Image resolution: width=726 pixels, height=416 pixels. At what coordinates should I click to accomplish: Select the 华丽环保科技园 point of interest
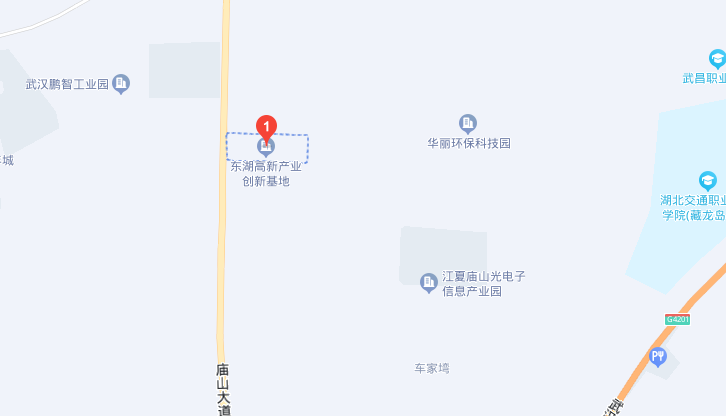pyautogui.click(x=468, y=124)
